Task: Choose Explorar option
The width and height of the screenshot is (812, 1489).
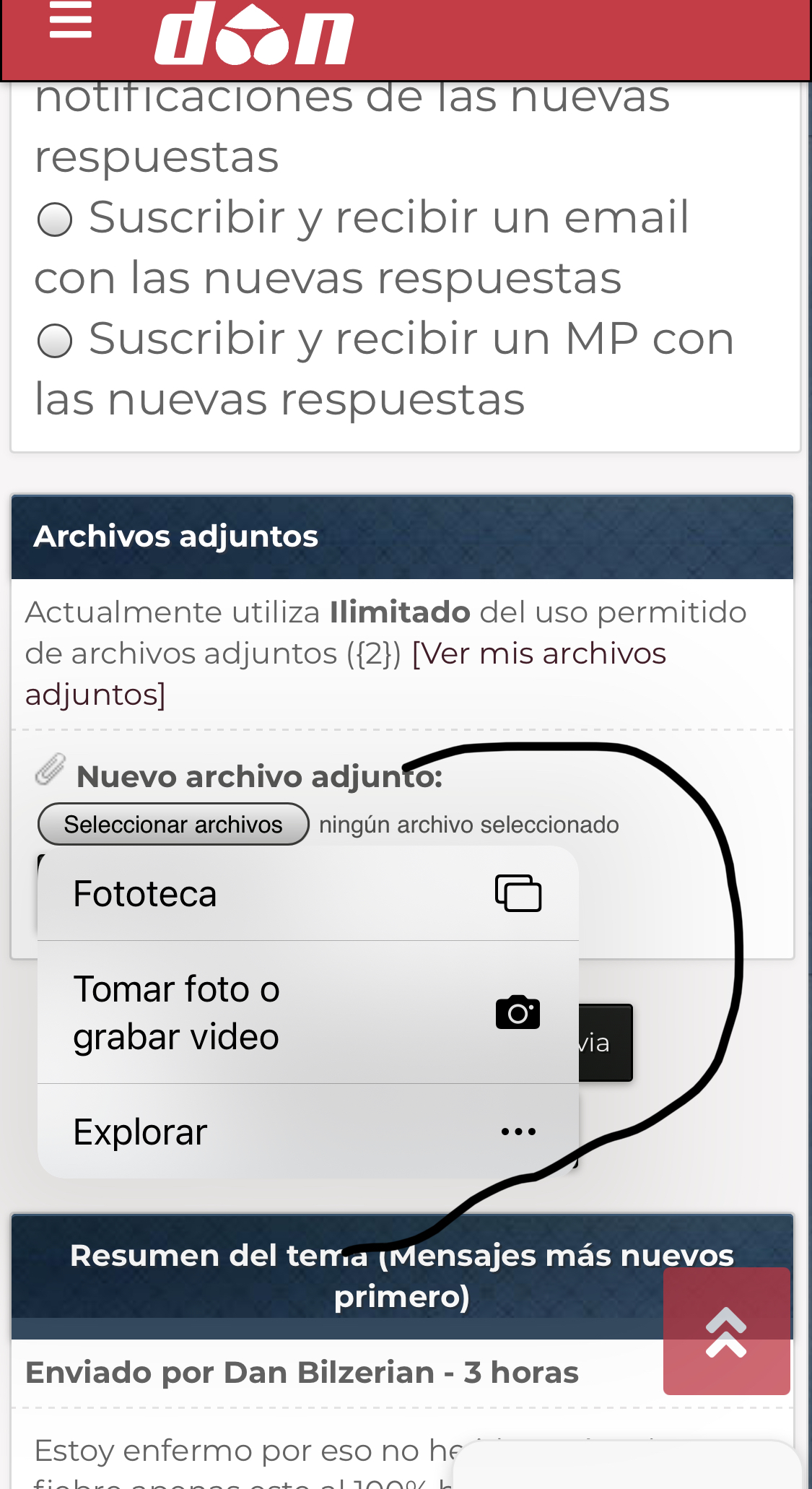Action: click(x=307, y=1132)
